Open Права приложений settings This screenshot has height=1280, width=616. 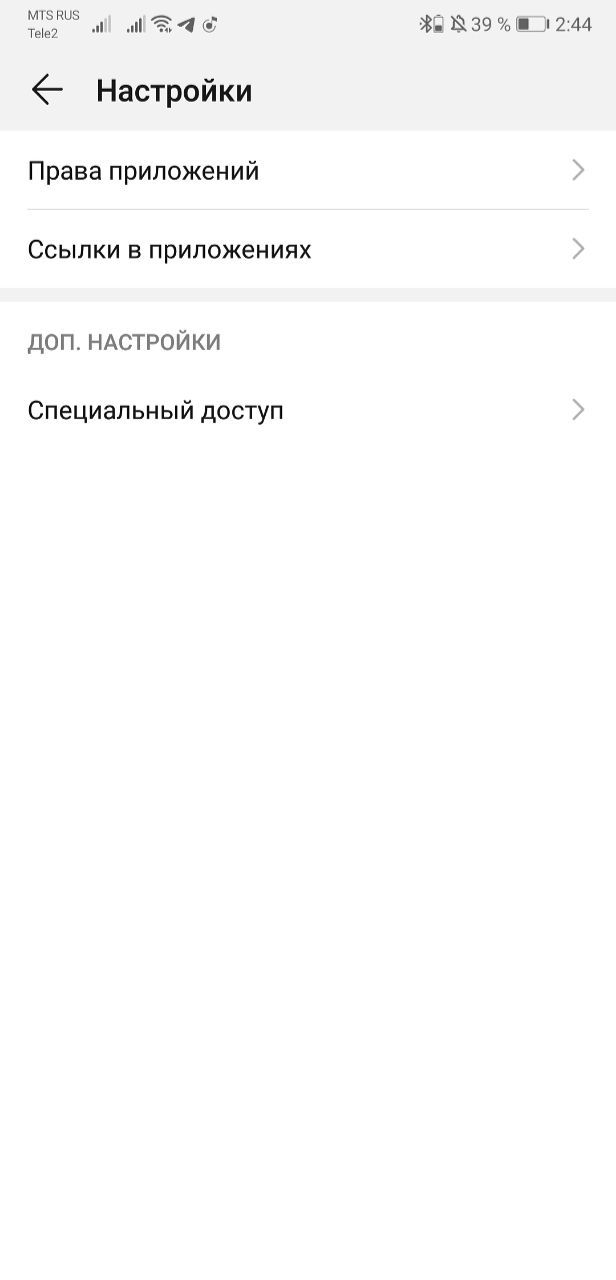[x=307, y=171]
